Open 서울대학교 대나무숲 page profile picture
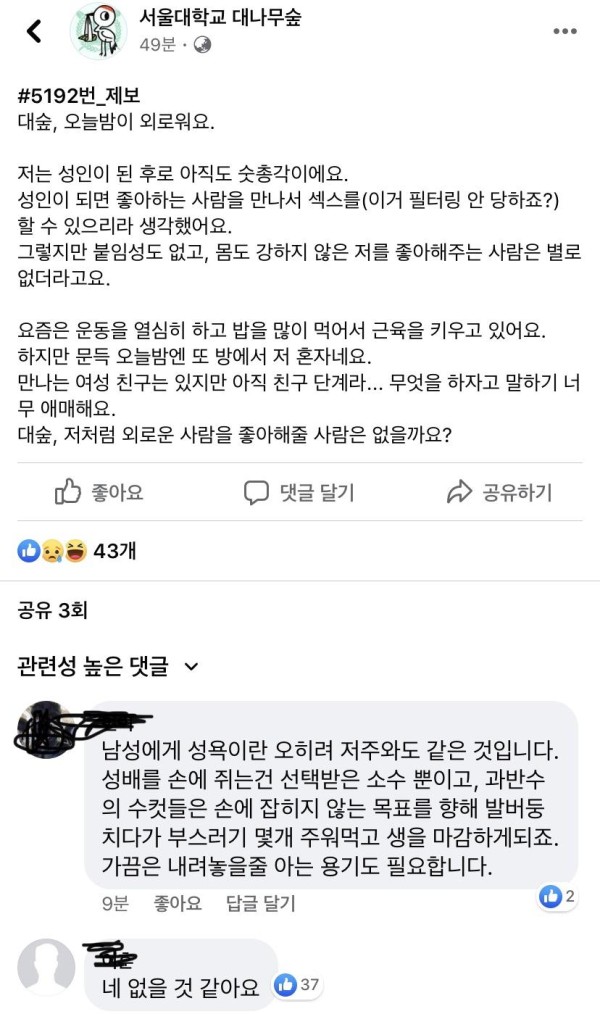This screenshot has height=1014, width=600. pyautogui.click(x=98, y=31)
